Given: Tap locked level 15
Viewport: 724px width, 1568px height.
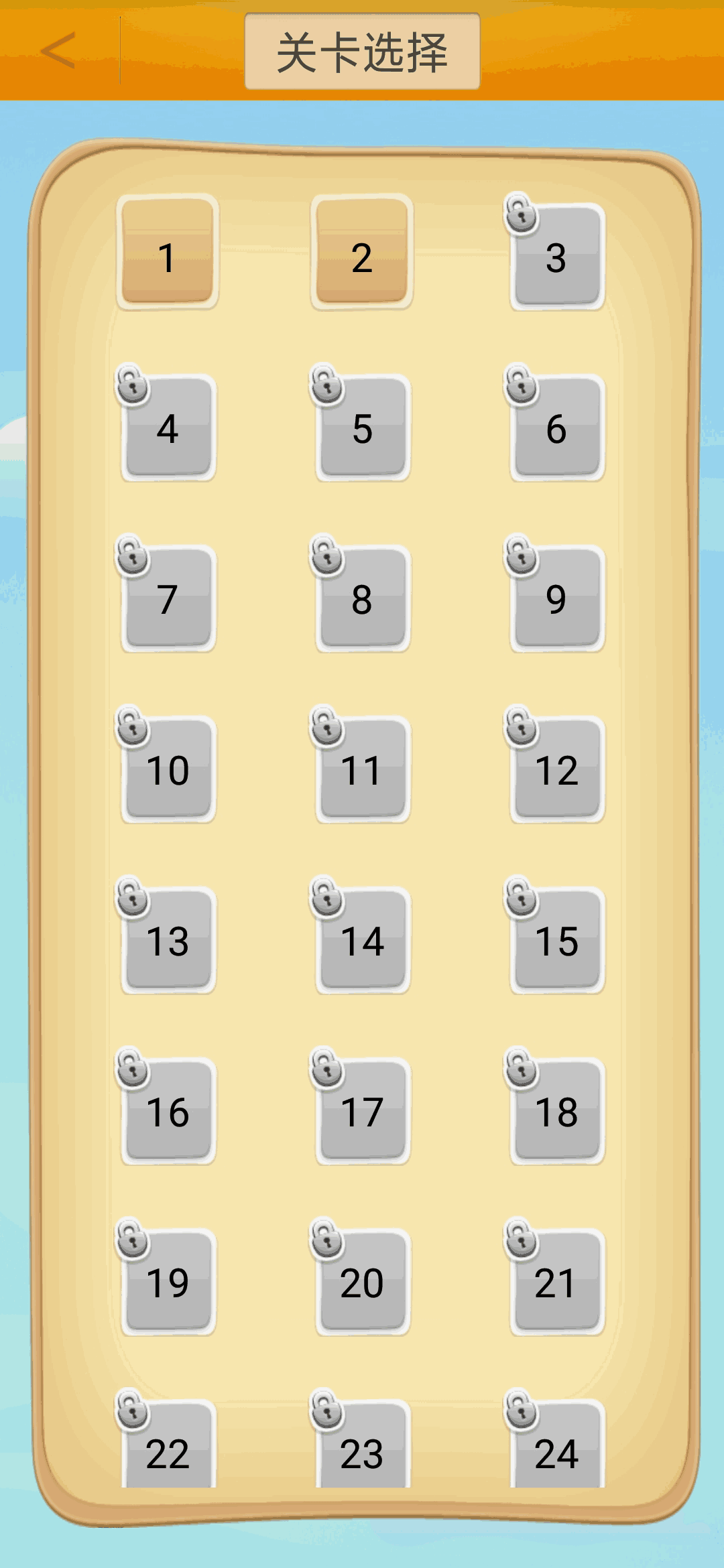Looking at the screenshot, I should pyautogui.click(x=556, y=940).
